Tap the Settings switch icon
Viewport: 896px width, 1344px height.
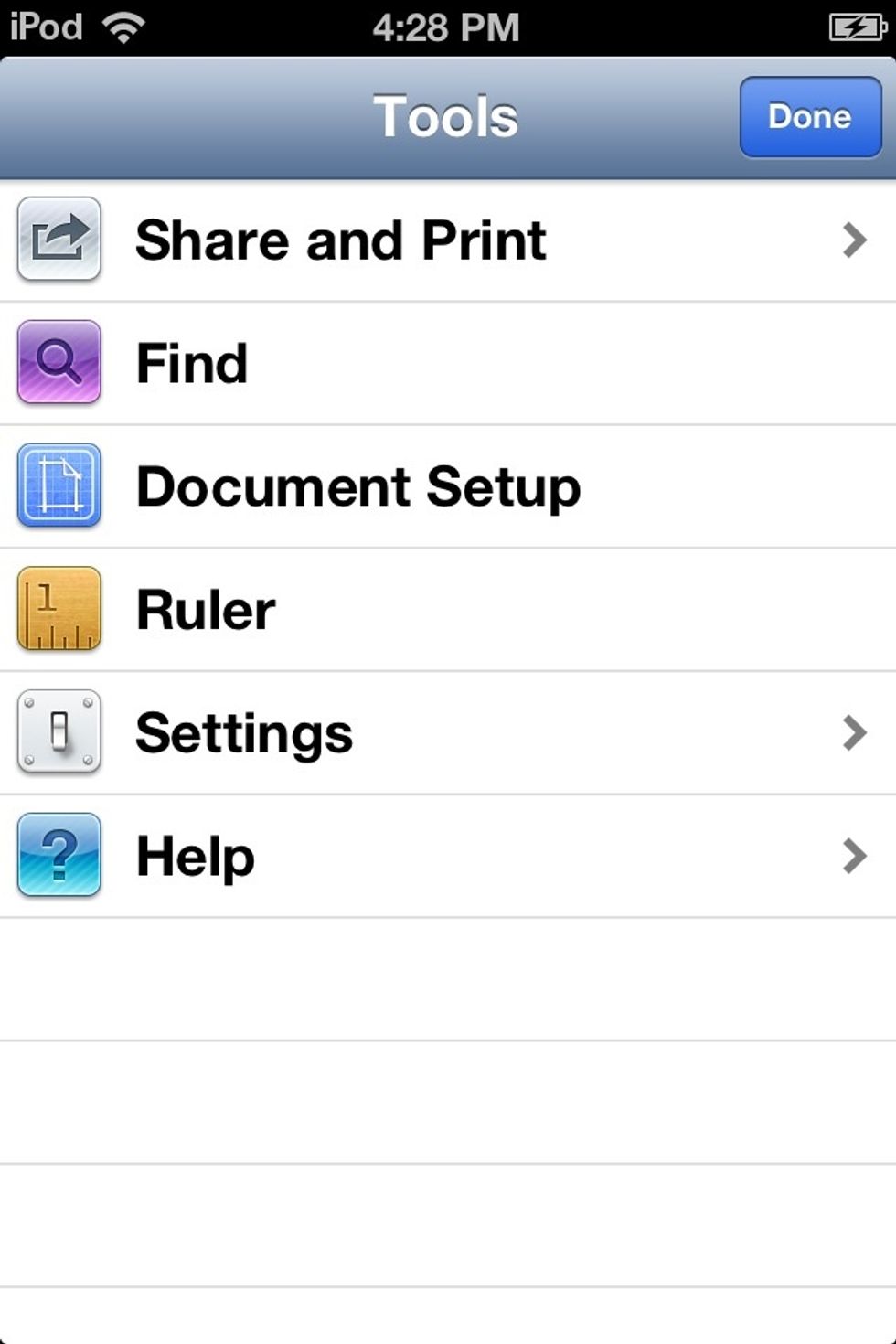coord(59,731)
